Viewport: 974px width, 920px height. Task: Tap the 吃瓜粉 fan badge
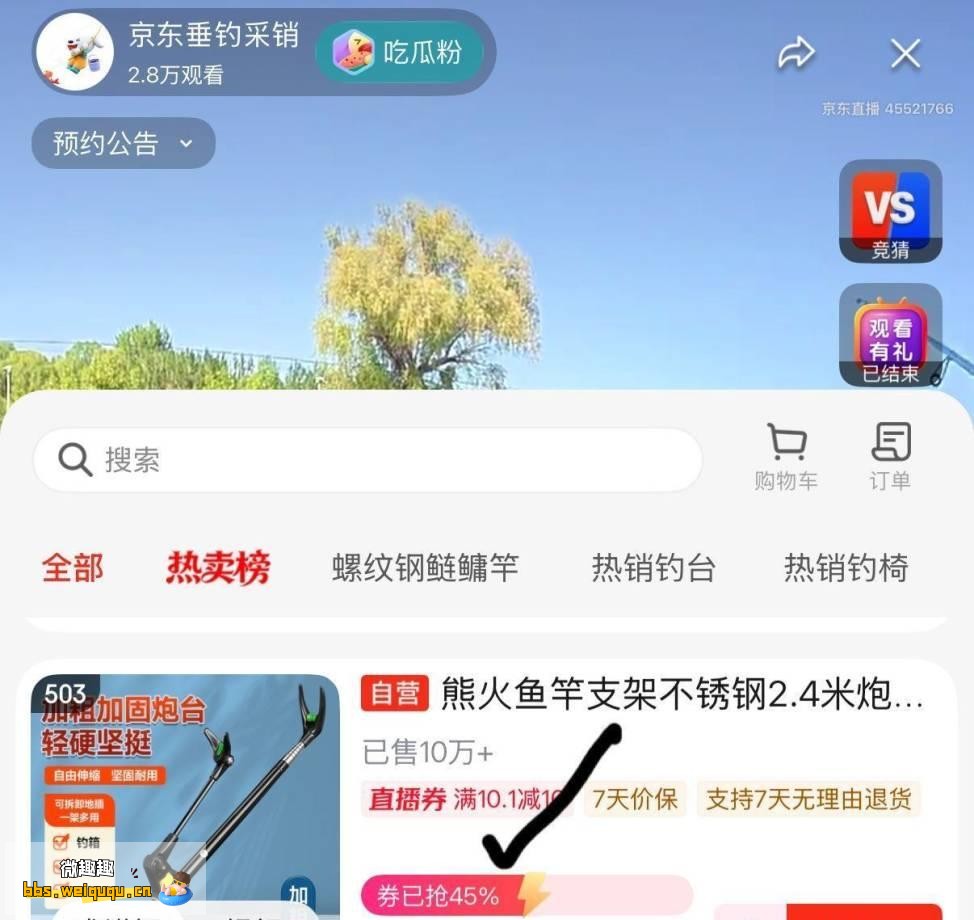point(399,52)
